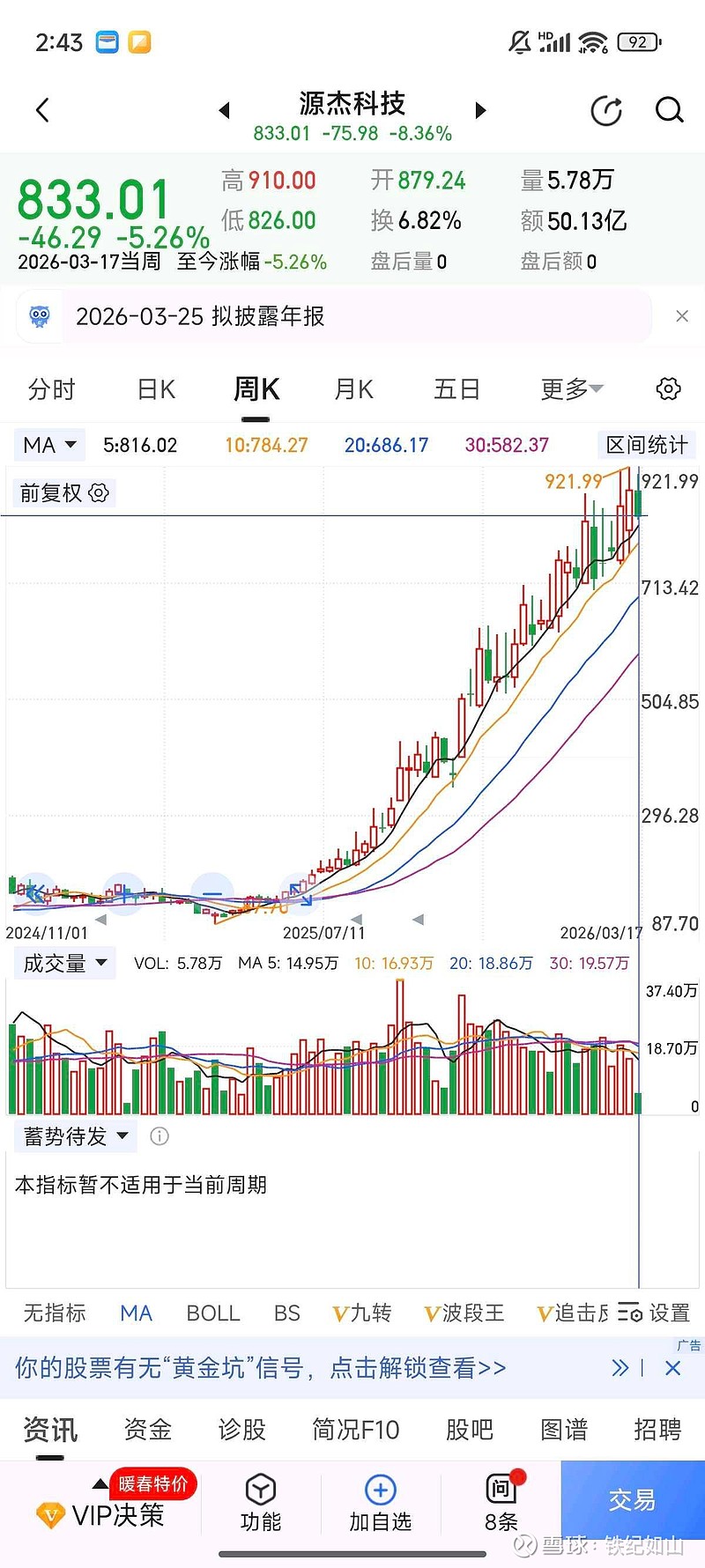Open the search icon at top right
Screen dimensions: 705x1568
[670, 109]
